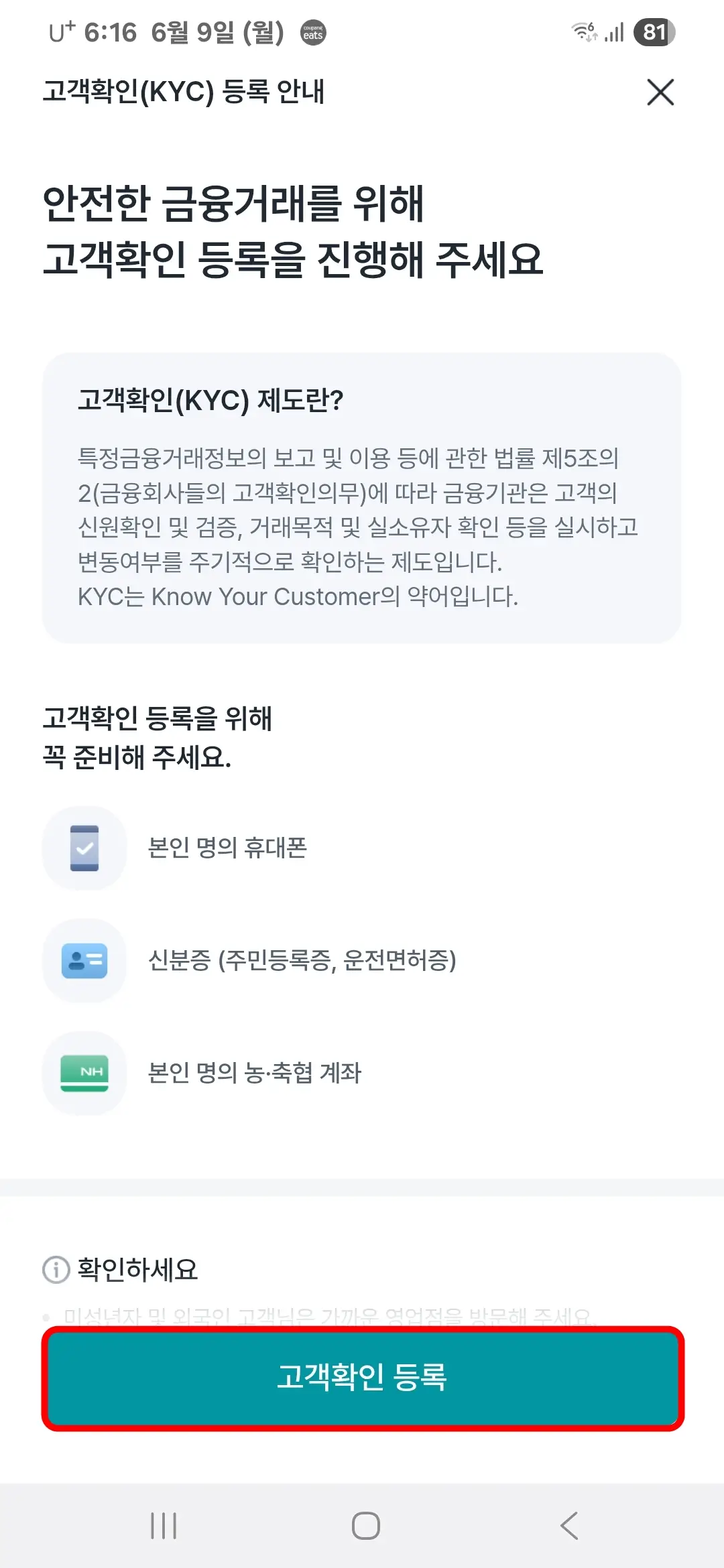Select the phone icon next to 본인 명의 휴대폰
724x1568 pixels.
point(85,848)
